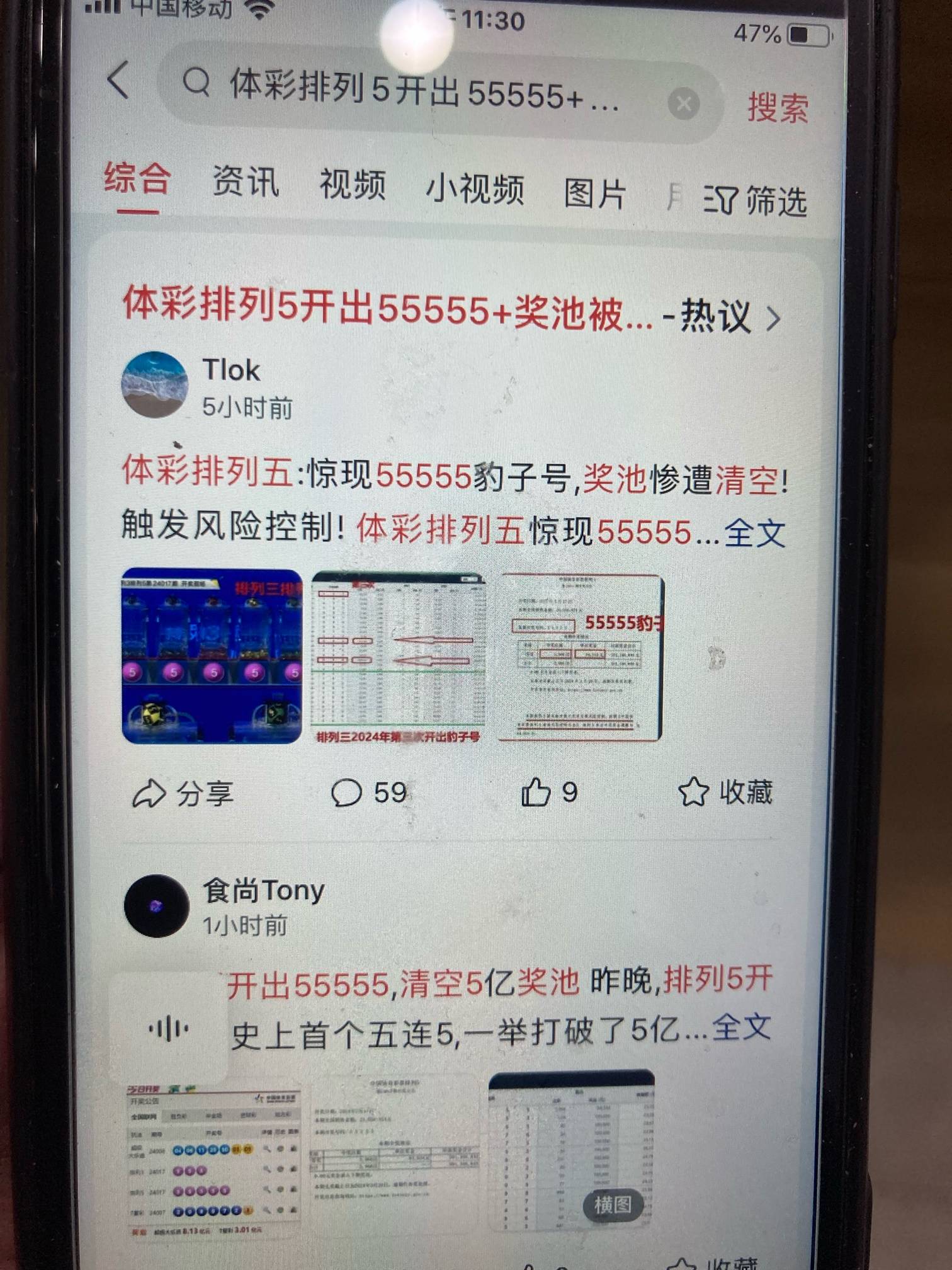Go back using the back arrow

(118, 81)
